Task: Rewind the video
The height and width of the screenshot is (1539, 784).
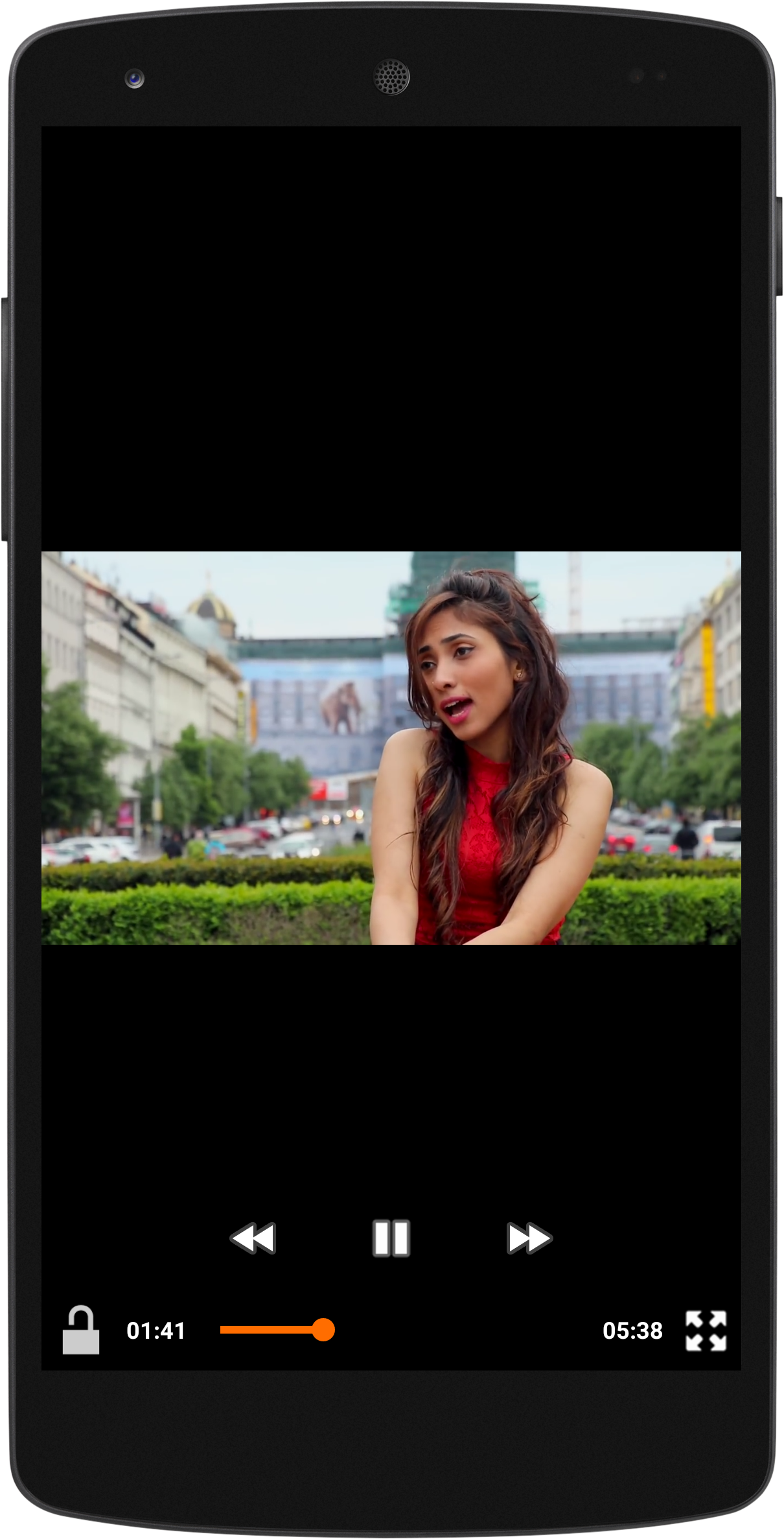Action: click(x=253, y=1238)
